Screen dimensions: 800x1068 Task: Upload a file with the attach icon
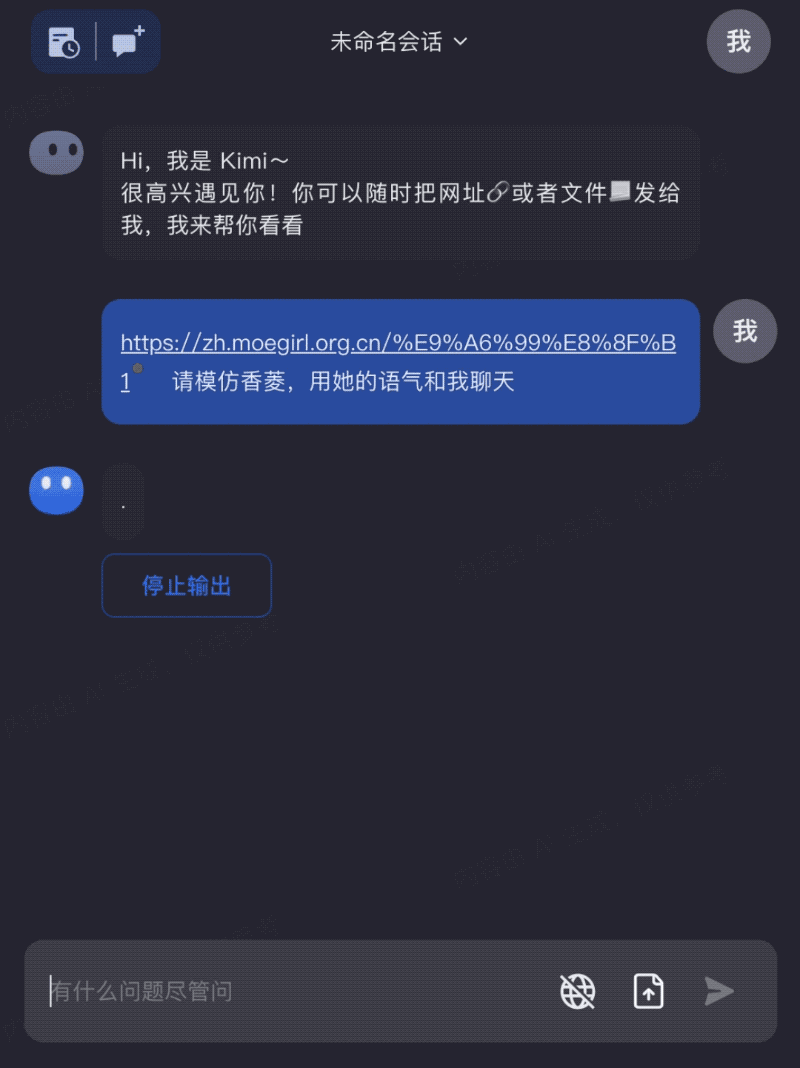649,992
